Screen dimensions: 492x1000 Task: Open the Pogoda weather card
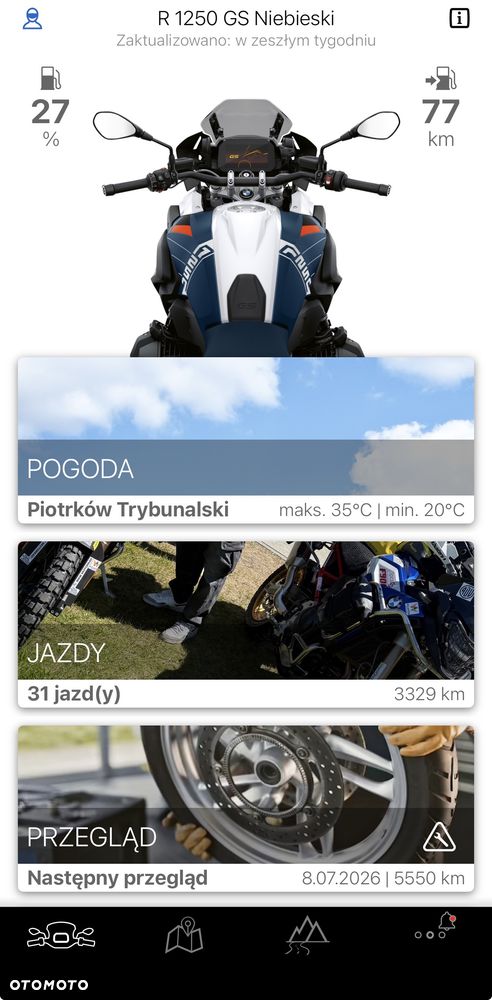pos(246,440)
